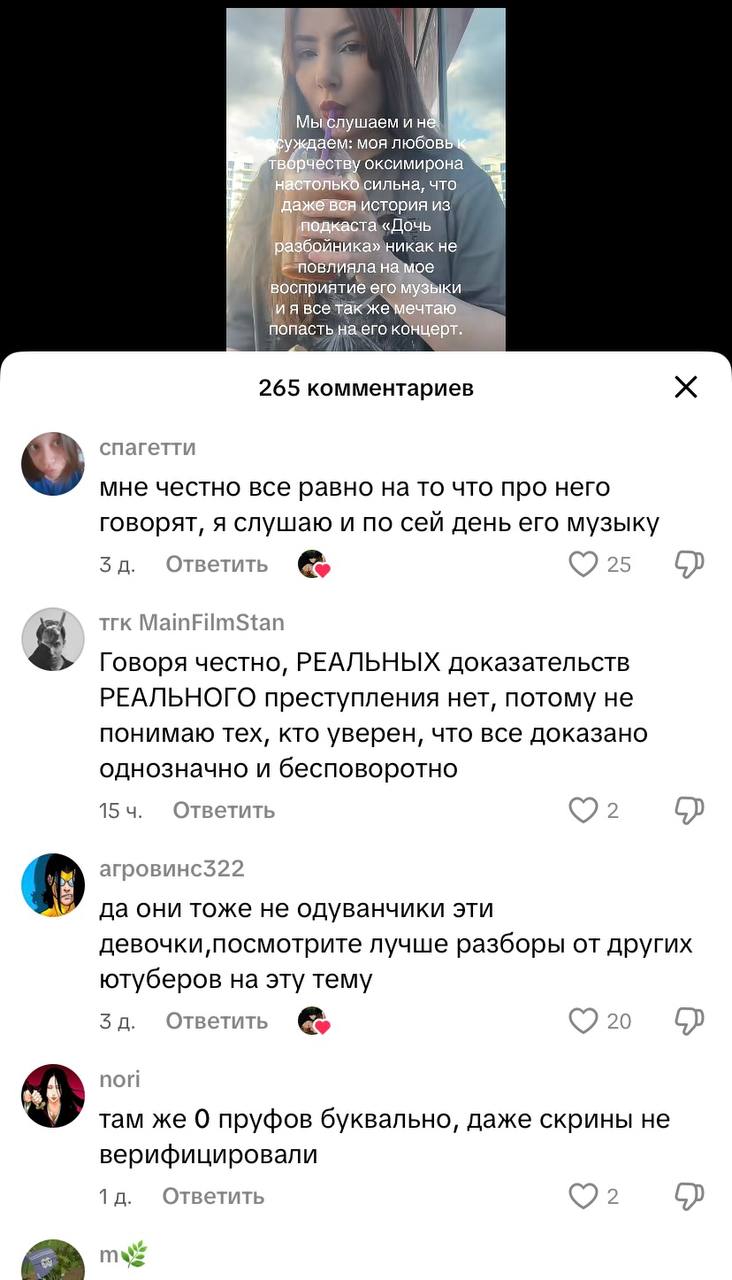Reply to тгк MainFilmStan's comment

[224, 810]
